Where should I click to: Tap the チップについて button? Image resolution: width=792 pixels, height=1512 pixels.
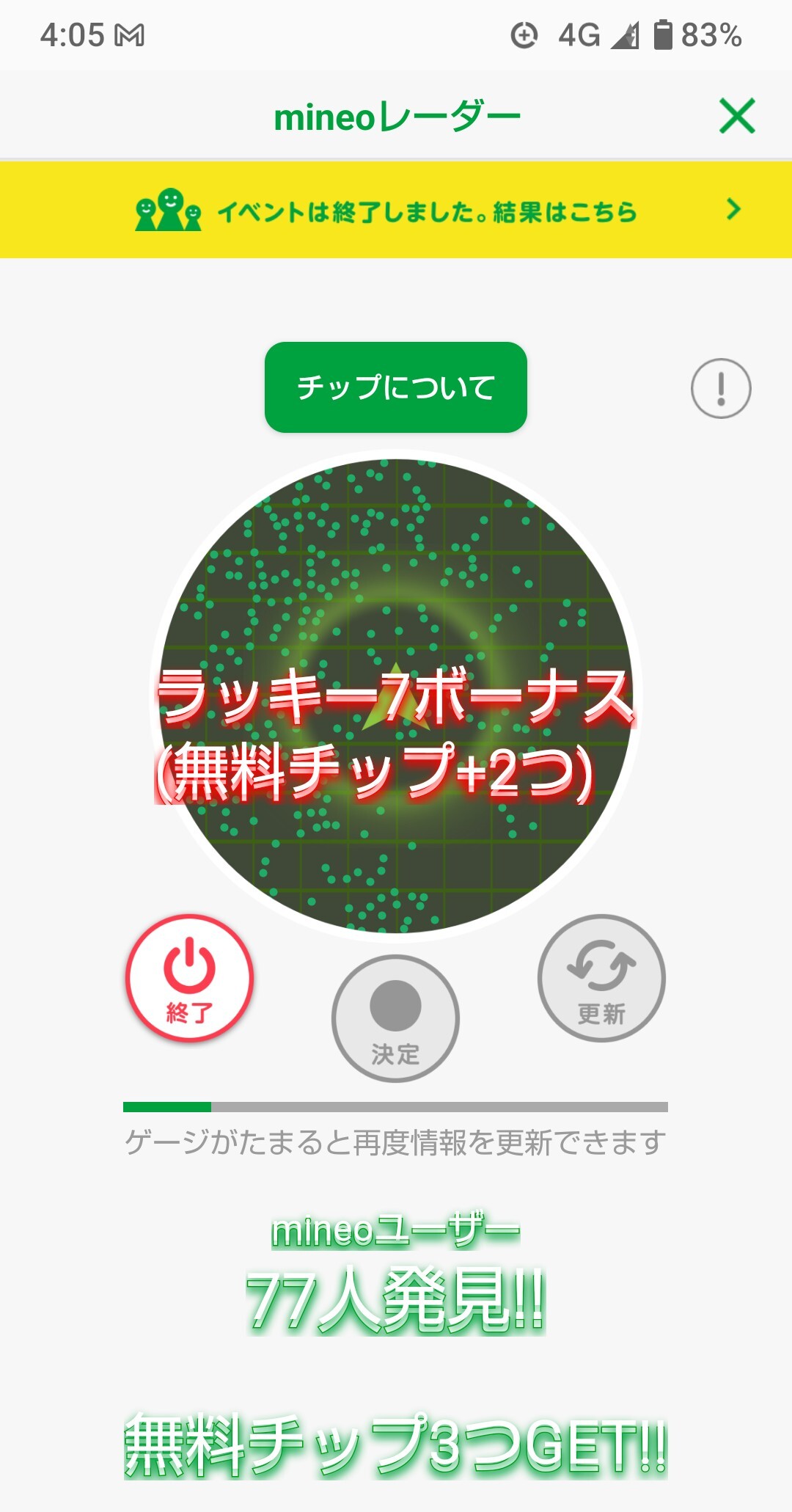[396, 387]
